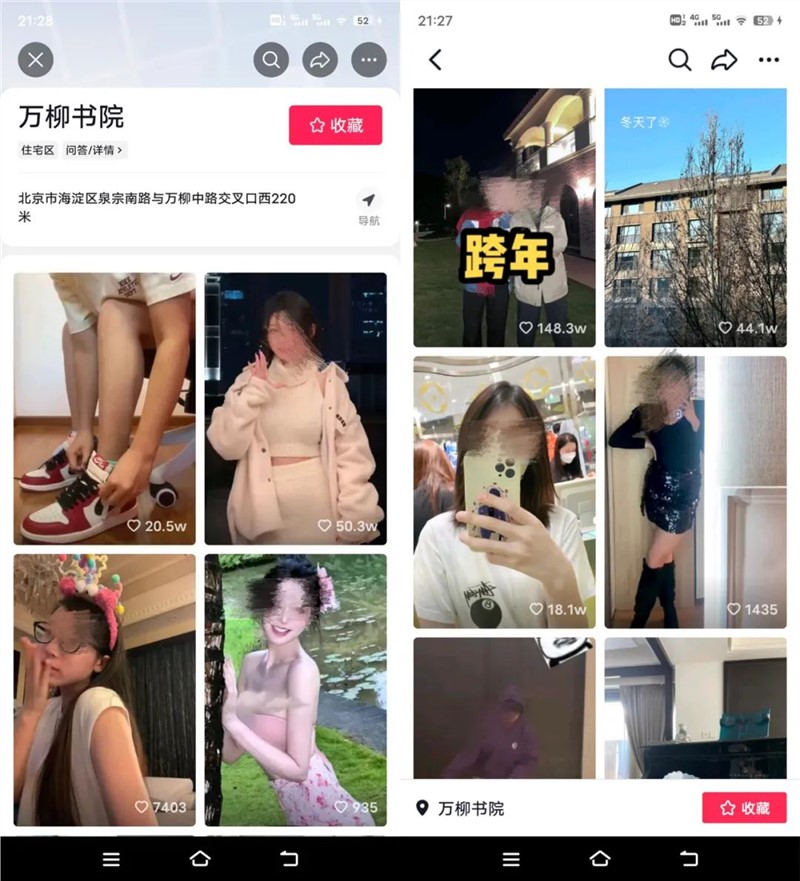Tap 收藏 in the bottom location bar
The height and width of the screenshot is (881, 800).
(x=744, y=808)
